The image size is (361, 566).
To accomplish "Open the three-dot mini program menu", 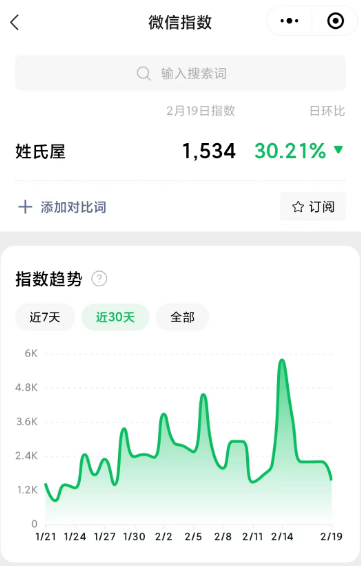I will 289,21.
